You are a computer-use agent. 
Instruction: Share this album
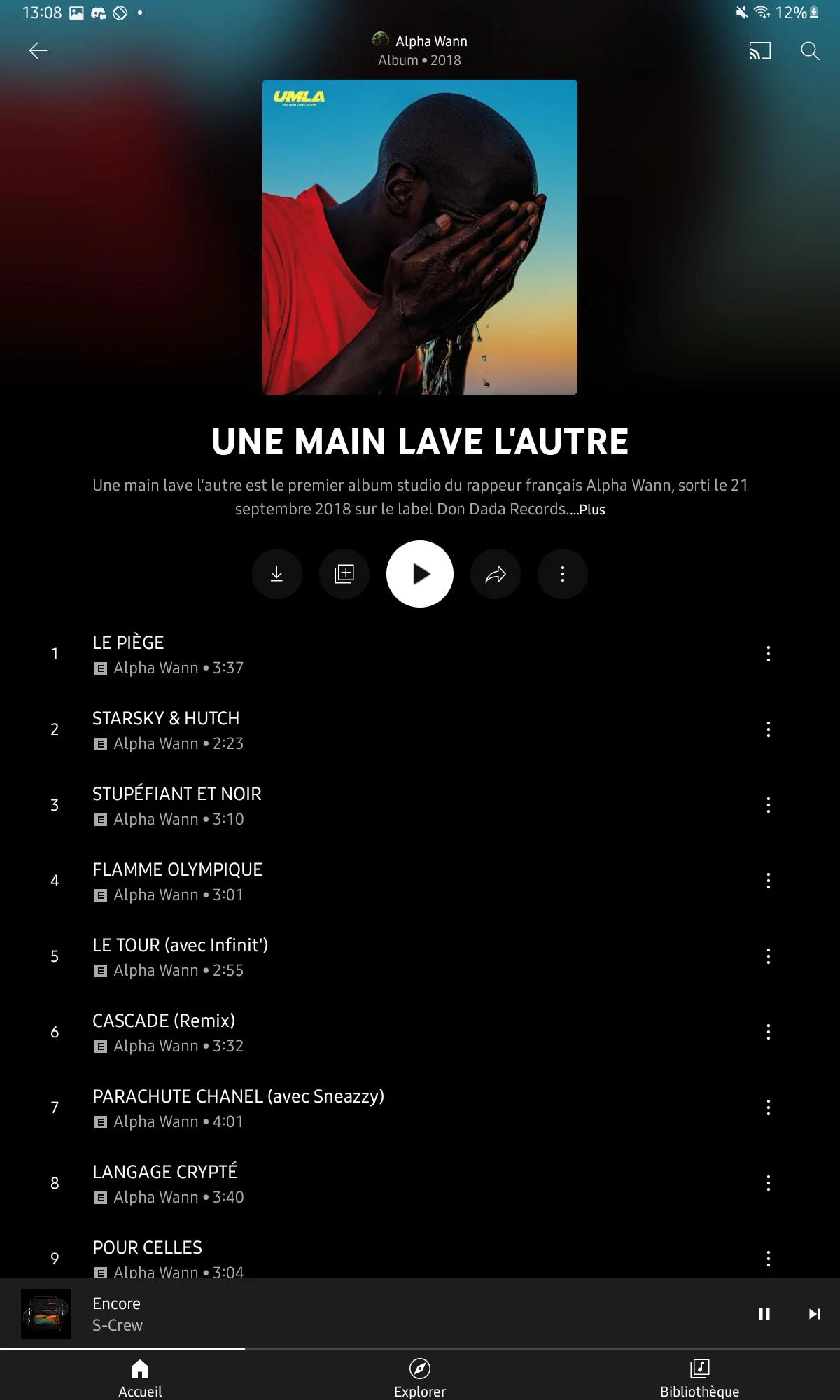pos(496,574)
